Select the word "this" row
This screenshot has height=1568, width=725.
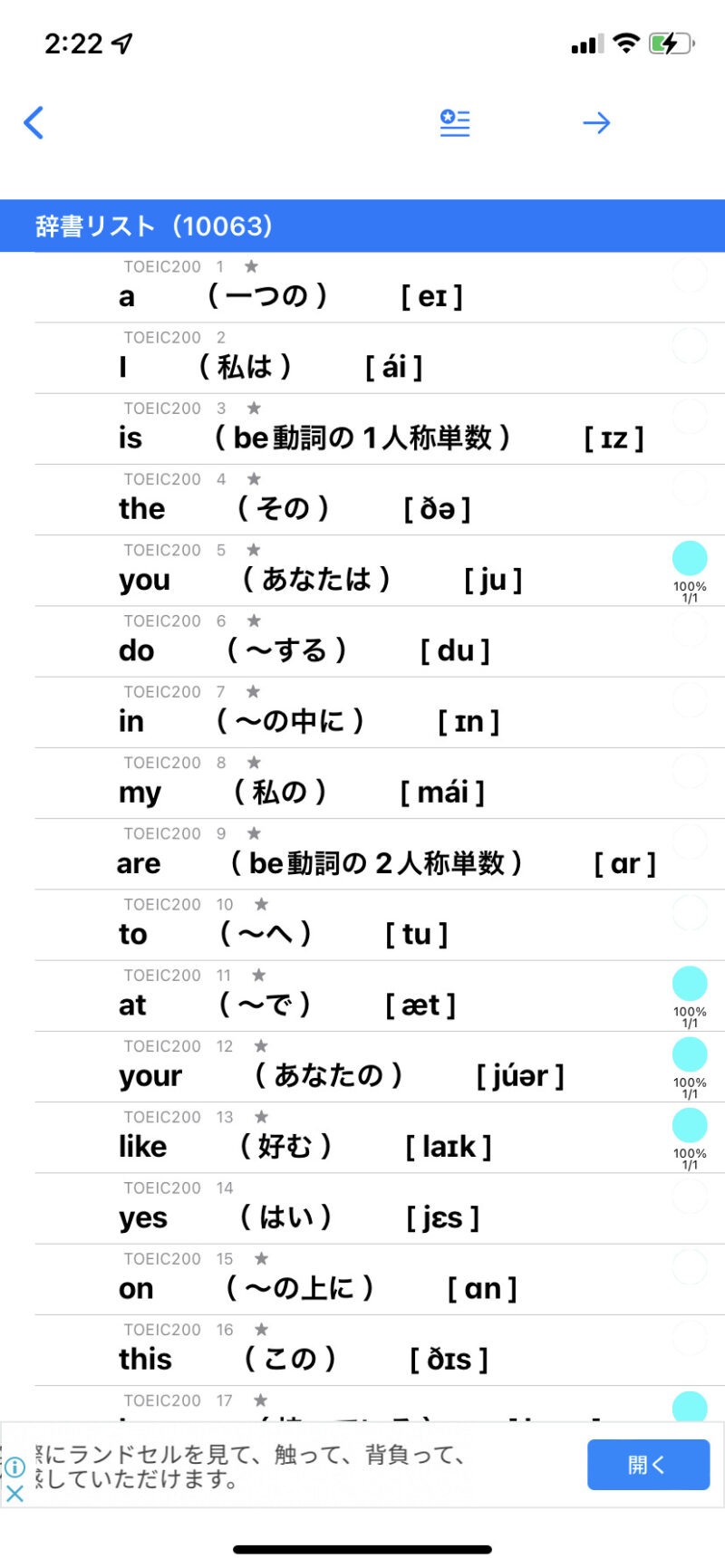pyautogui.click(x=145, y=1359)
